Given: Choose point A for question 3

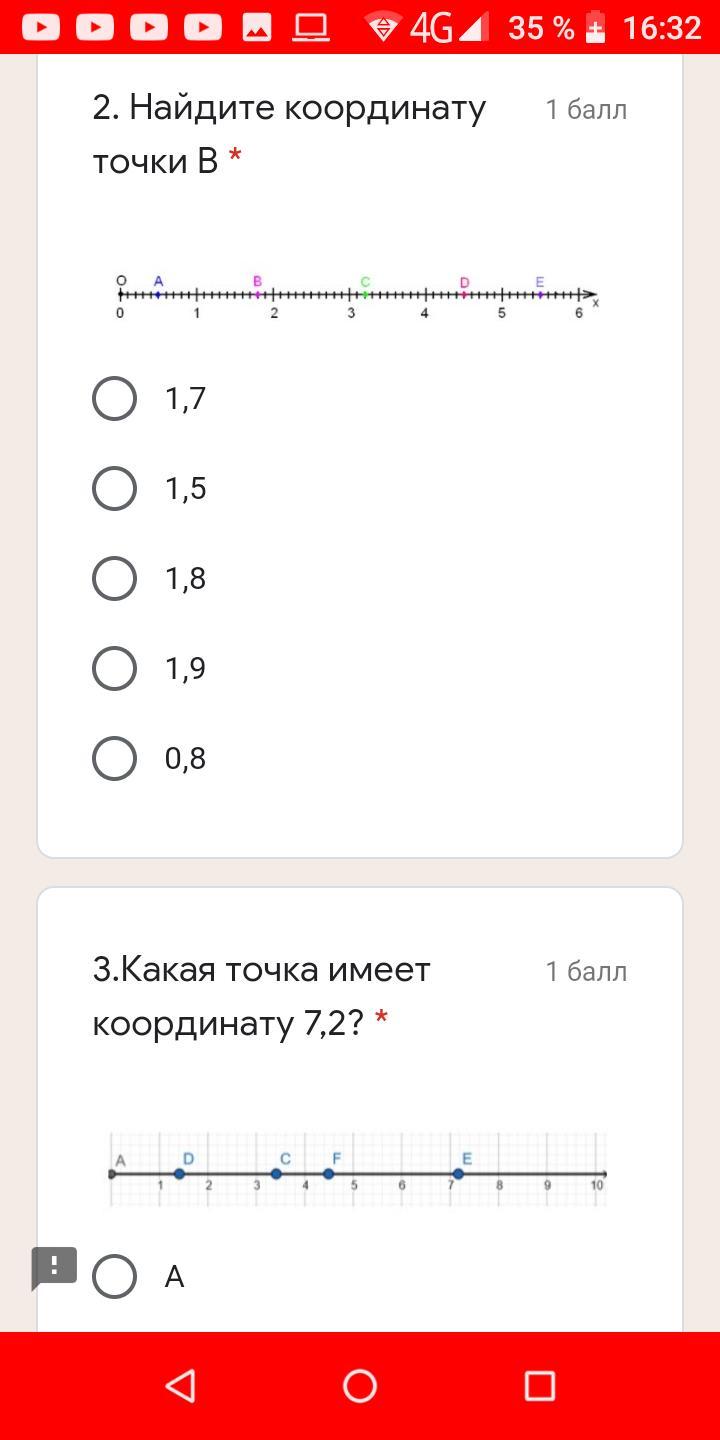Looking at the screenshot, I should [115, 1277].
